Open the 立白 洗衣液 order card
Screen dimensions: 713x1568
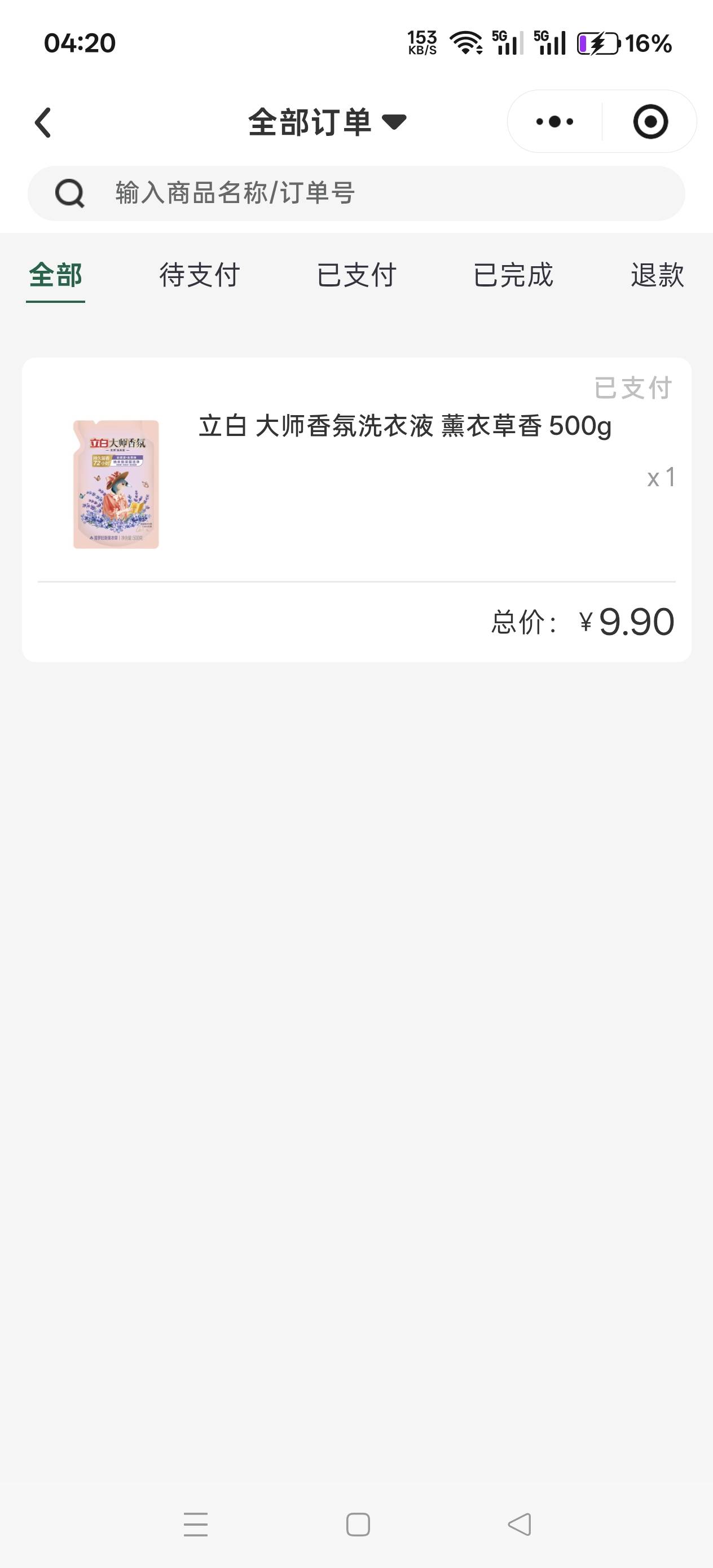(356, 509)
